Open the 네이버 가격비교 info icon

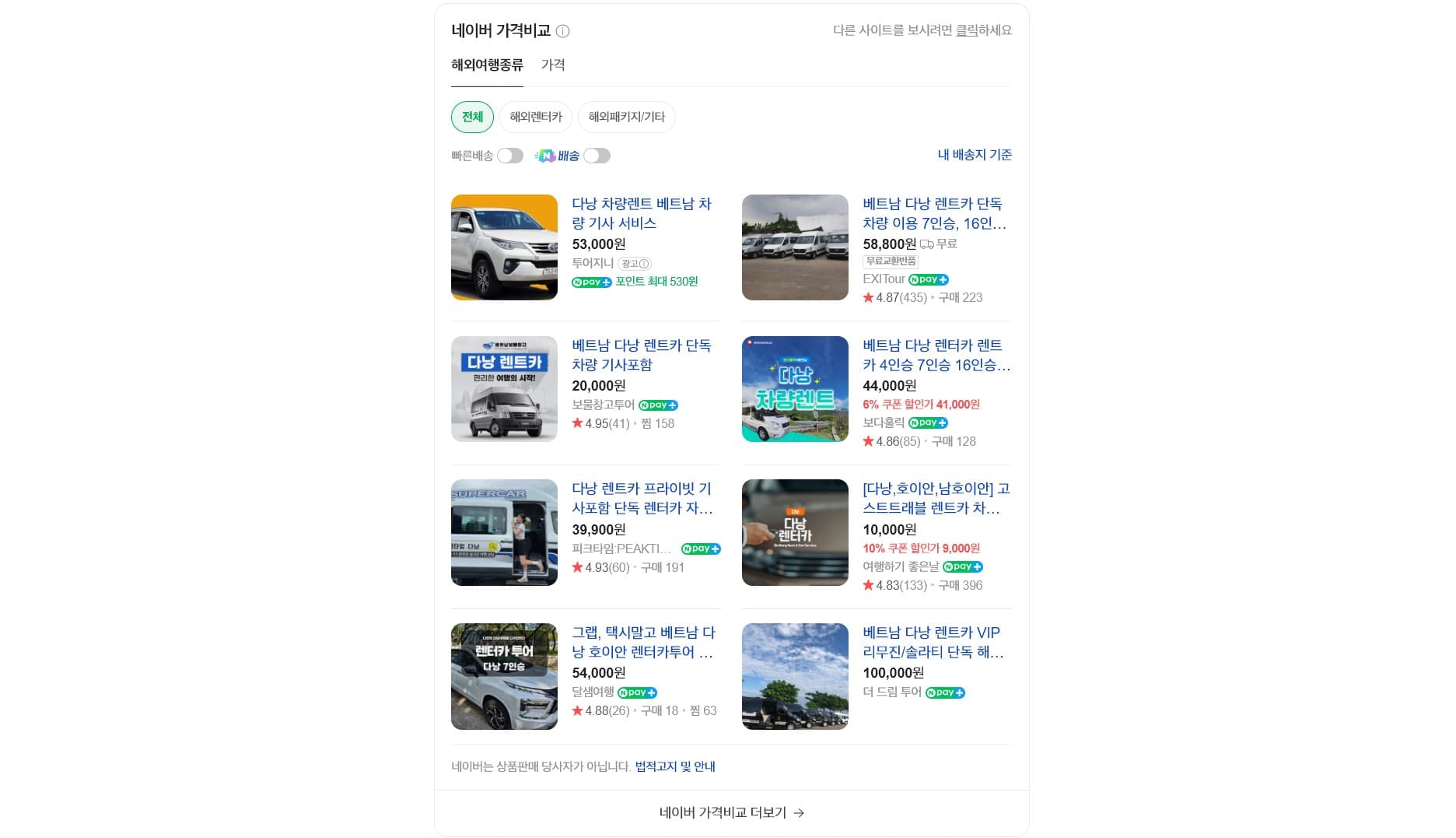(563, 31)
